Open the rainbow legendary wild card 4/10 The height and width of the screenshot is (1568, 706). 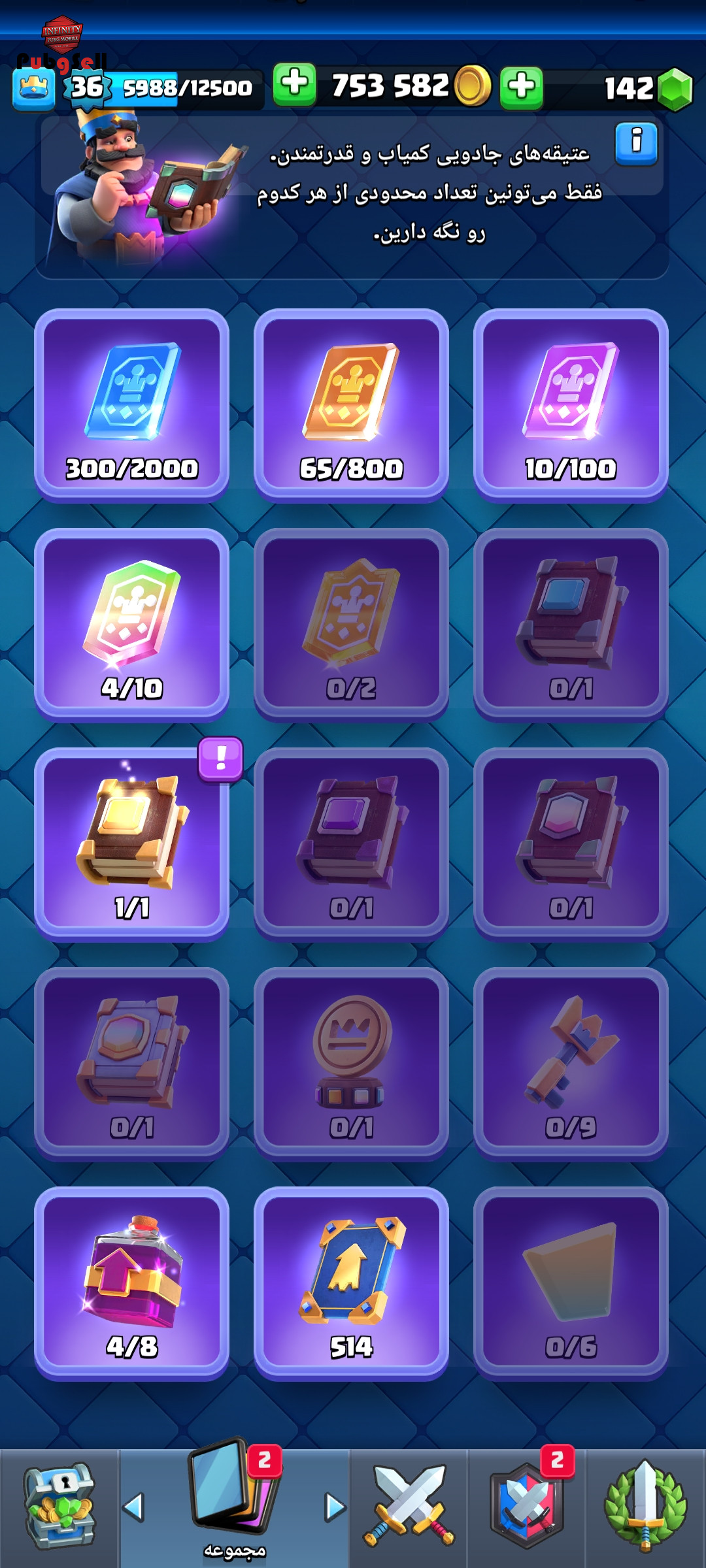click(131, 625)
